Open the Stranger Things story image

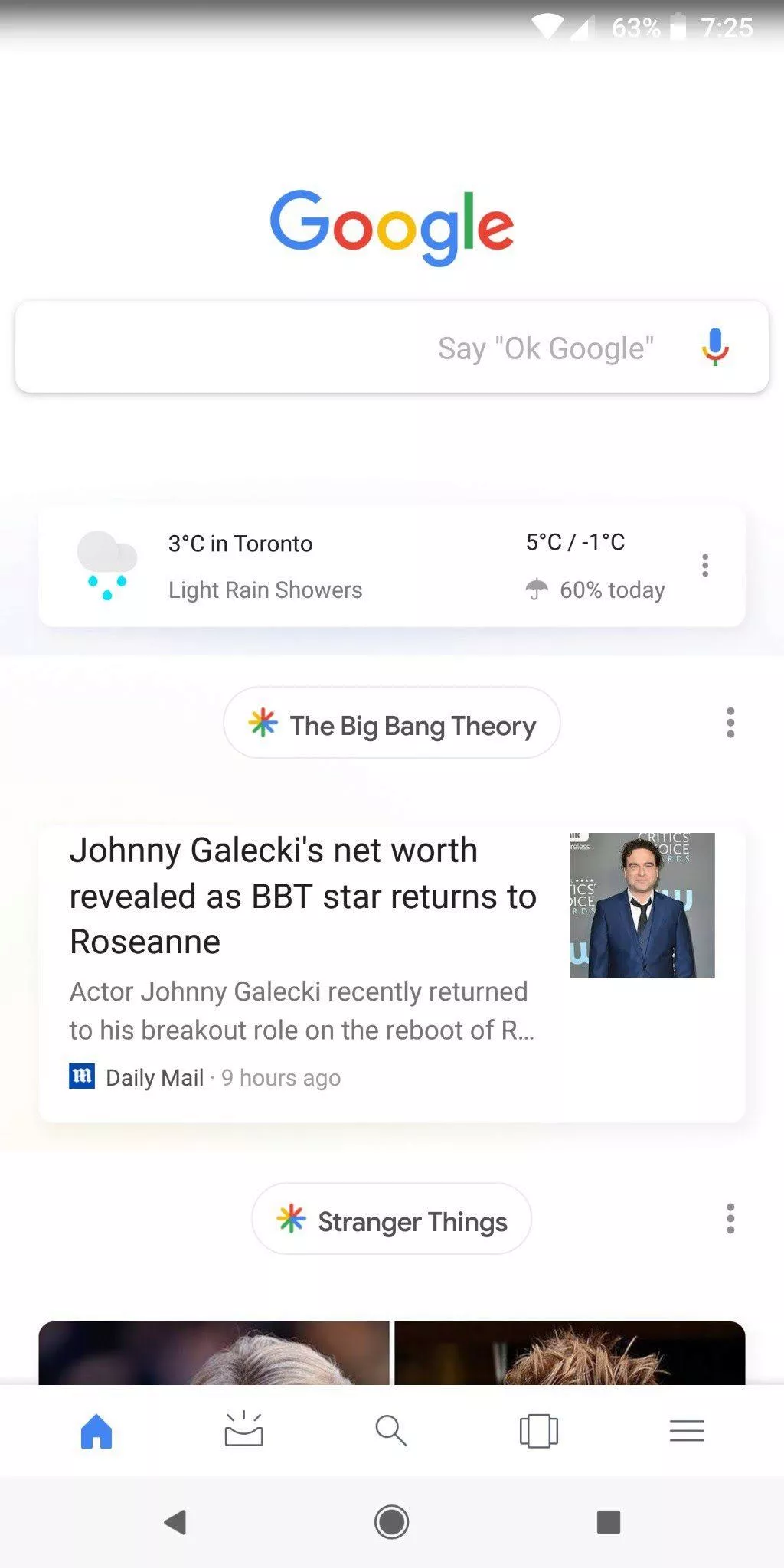pos(392,1353)
